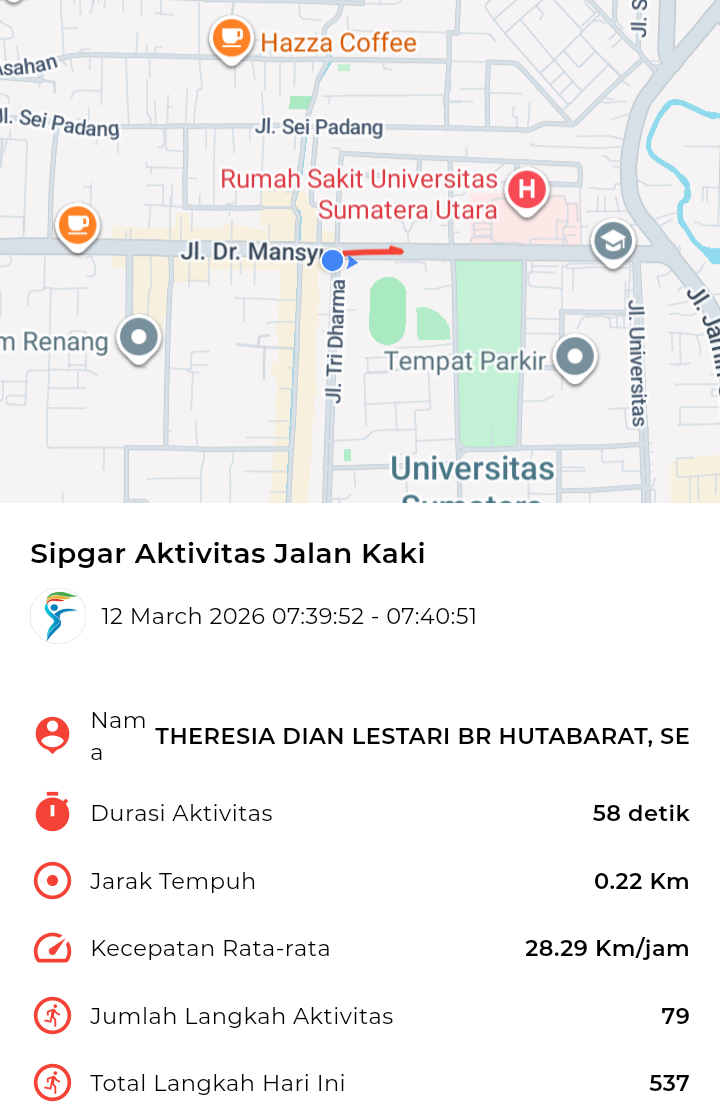This screenshot has width=720, height=1108.
Task: Select the Renang location pin
Action: (139, 337)
